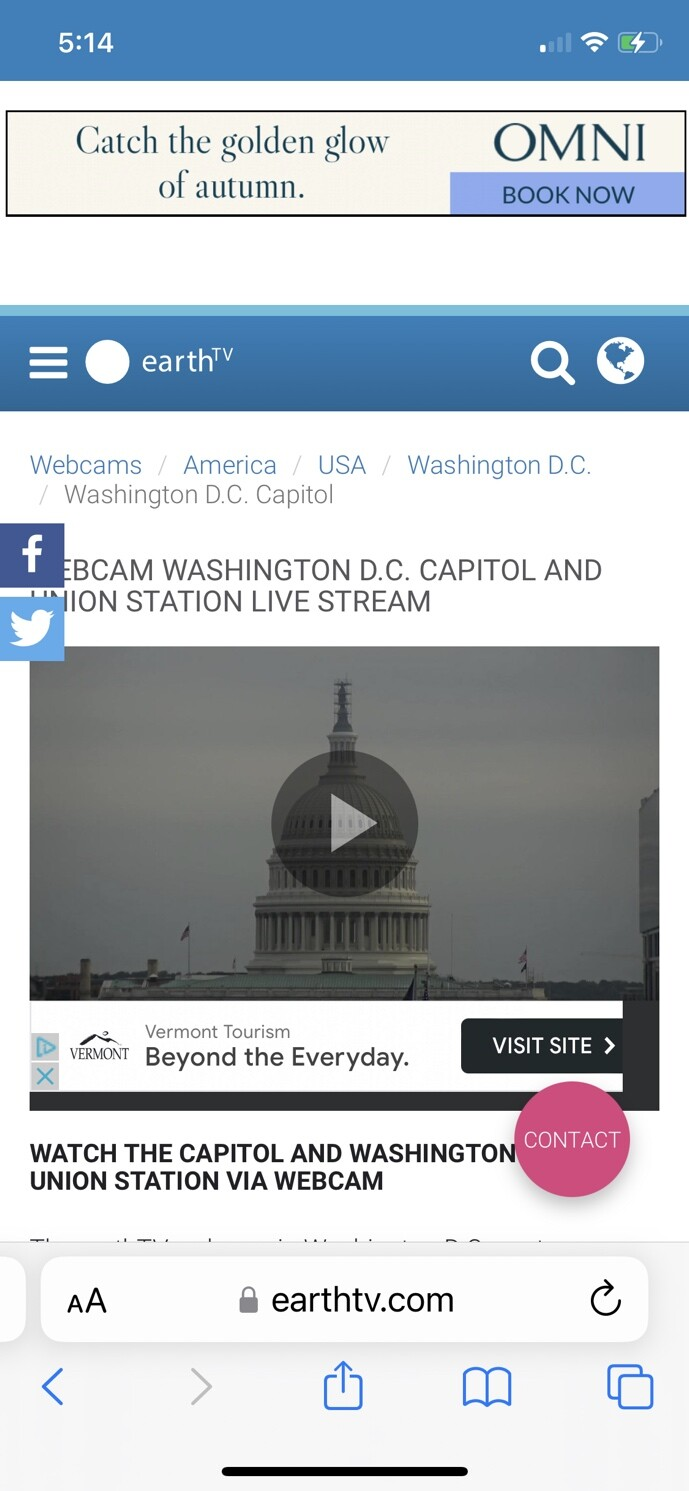The image size is (689, 1491).
Task: Go to the Webcams breadcrumb
Action: pos(86,465)
